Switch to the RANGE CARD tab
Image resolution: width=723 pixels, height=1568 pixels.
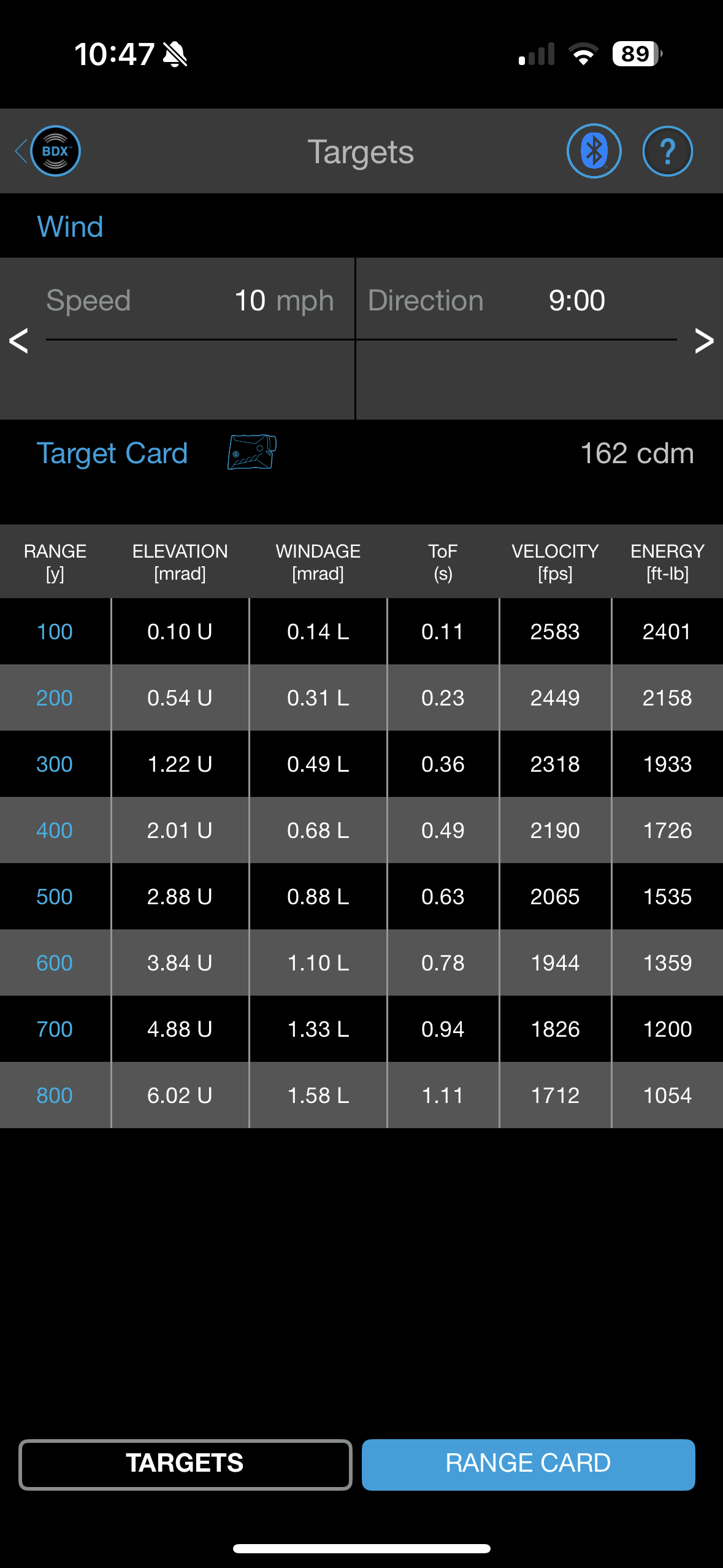(x=528, y=1464)
